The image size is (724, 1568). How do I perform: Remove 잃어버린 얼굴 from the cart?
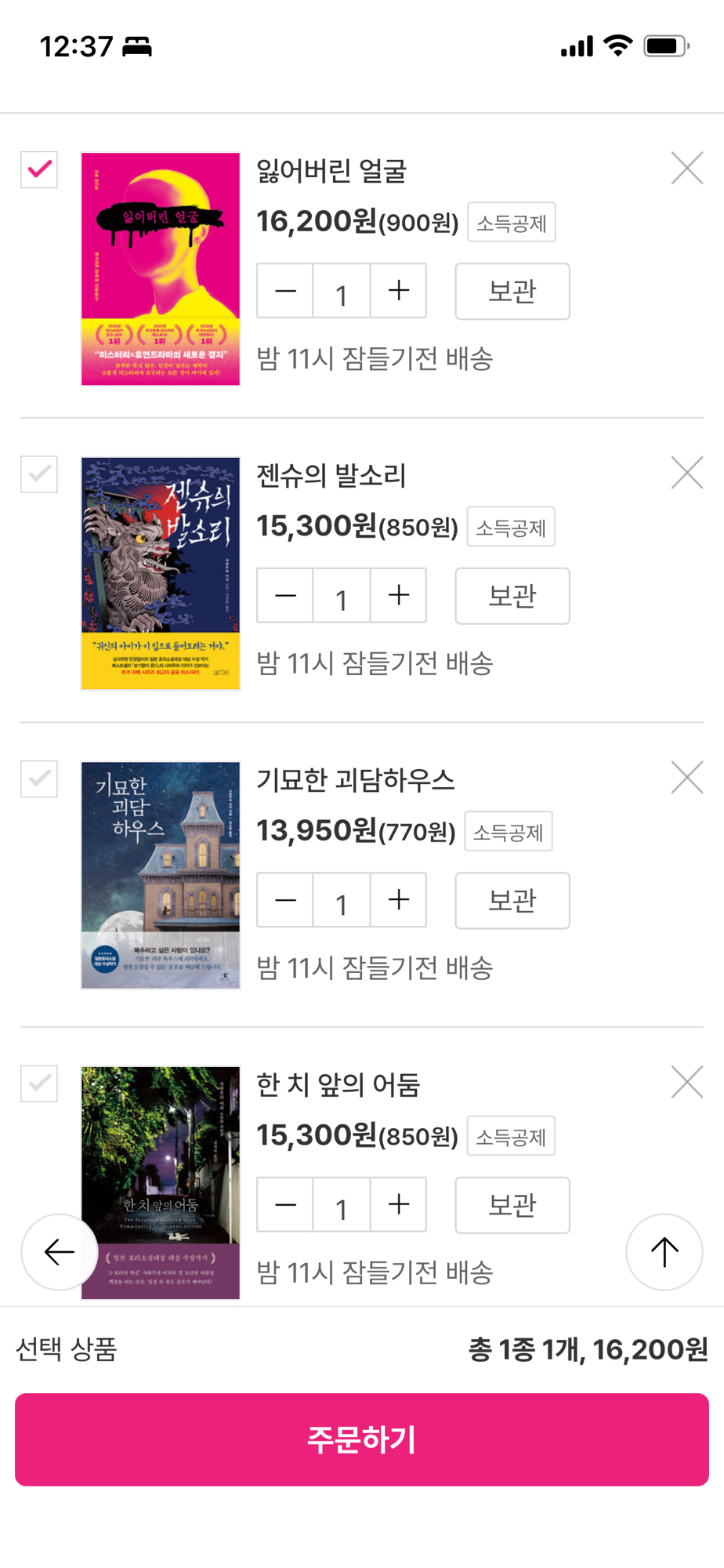(x=687, y=169)
